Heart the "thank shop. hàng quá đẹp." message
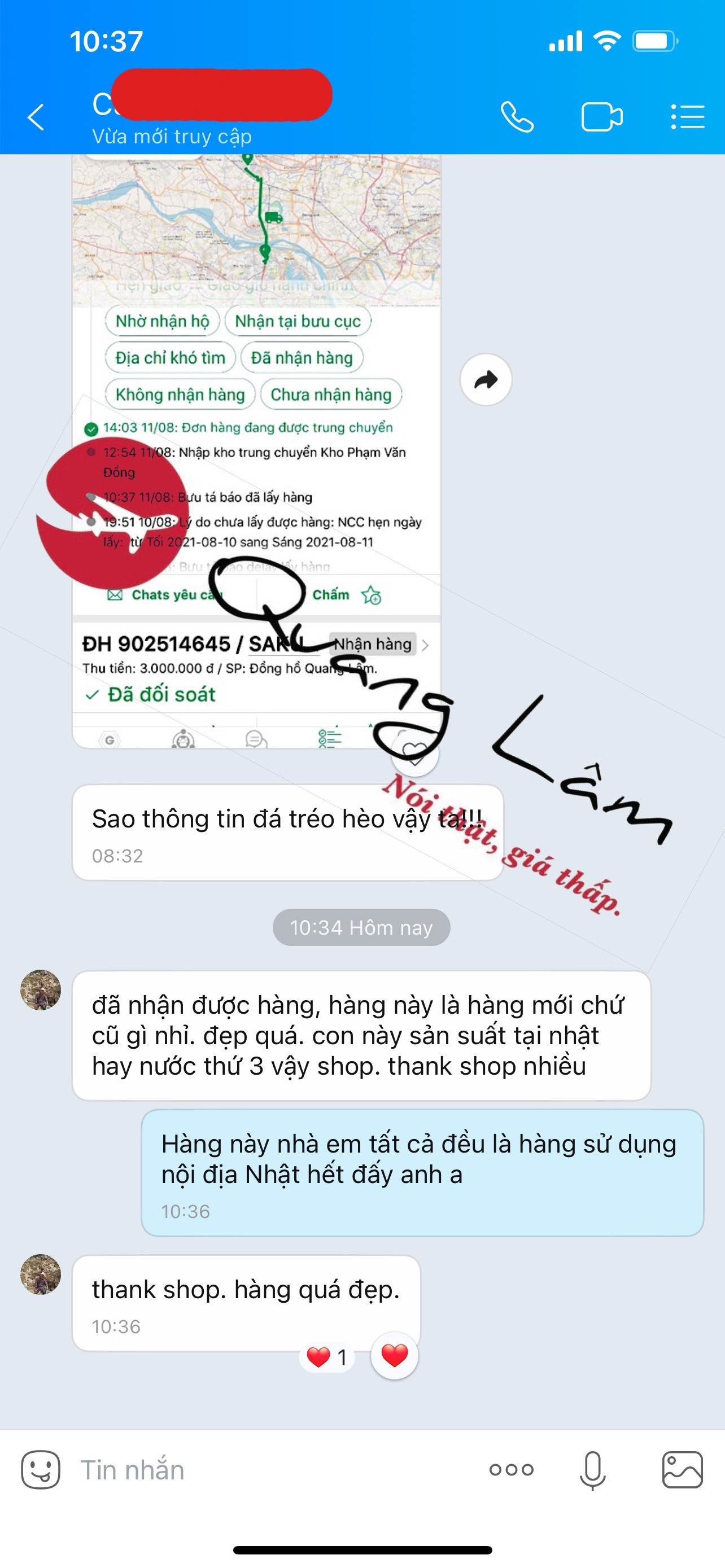 point(395,1356)
